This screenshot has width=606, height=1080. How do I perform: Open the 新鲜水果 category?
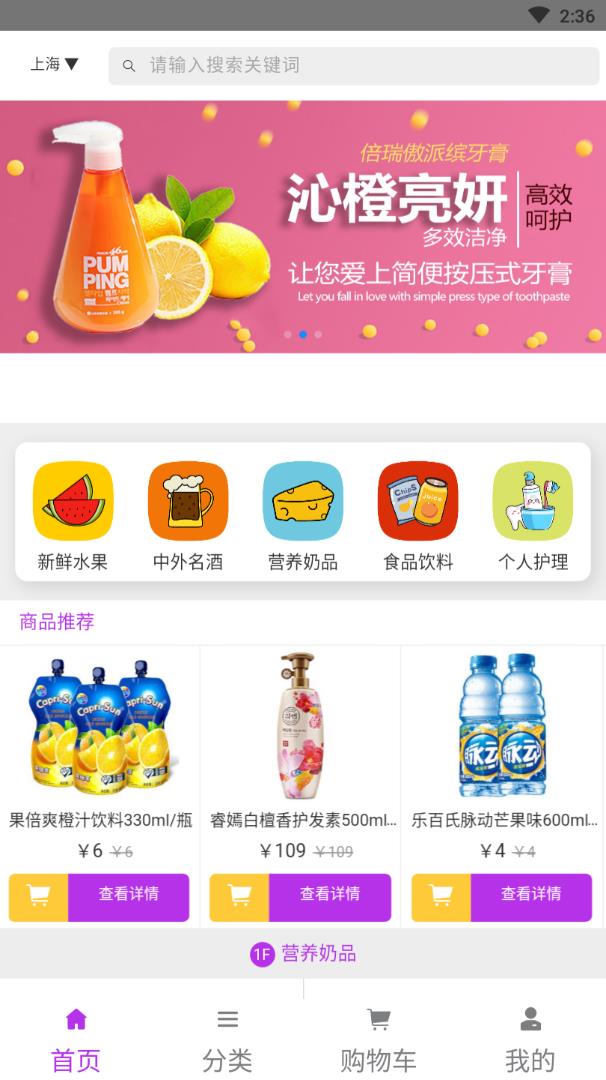[73, 515]
